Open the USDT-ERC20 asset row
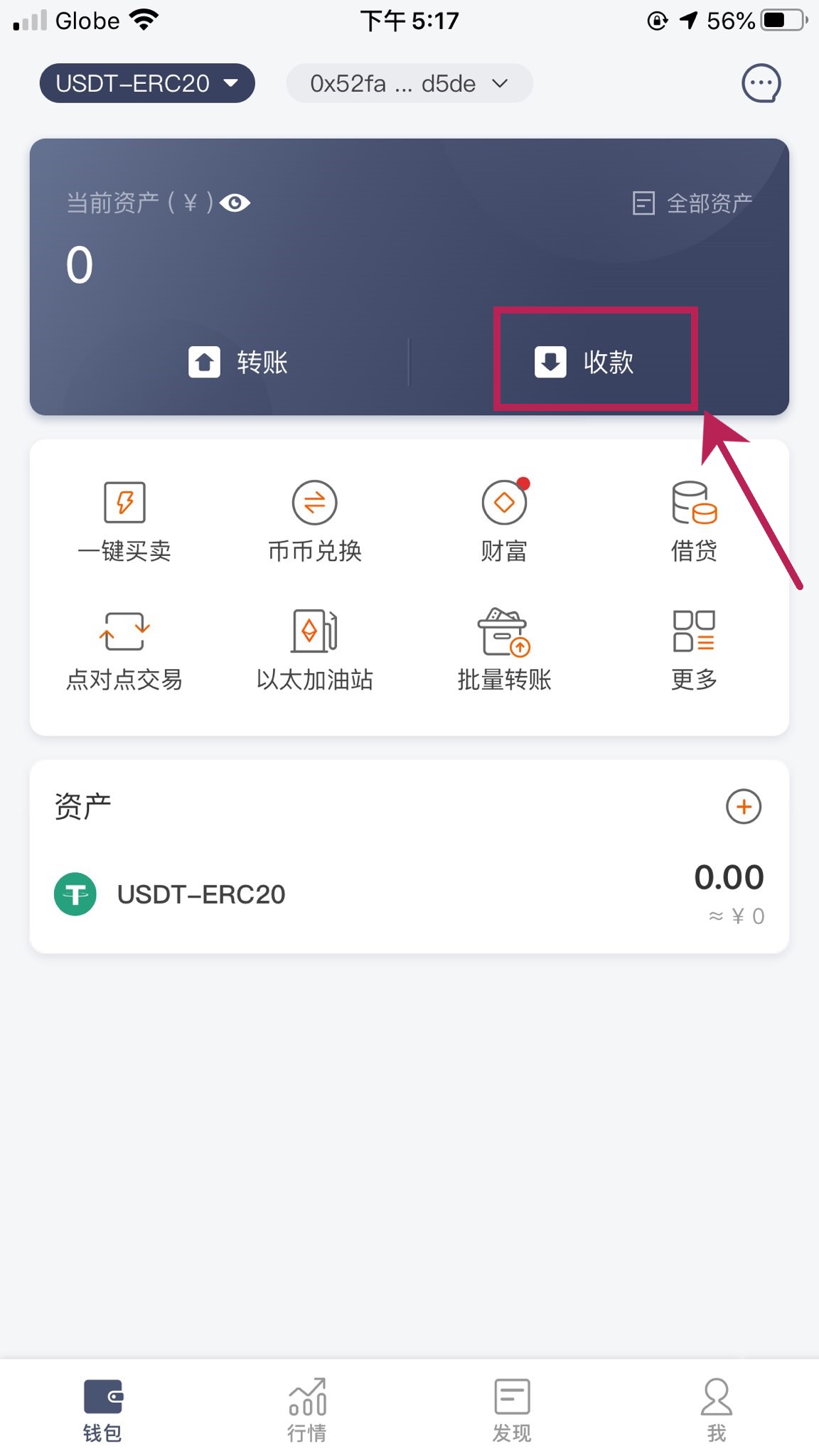The height and width of the screenshot is (1456, 819). (x=409, y=894)
